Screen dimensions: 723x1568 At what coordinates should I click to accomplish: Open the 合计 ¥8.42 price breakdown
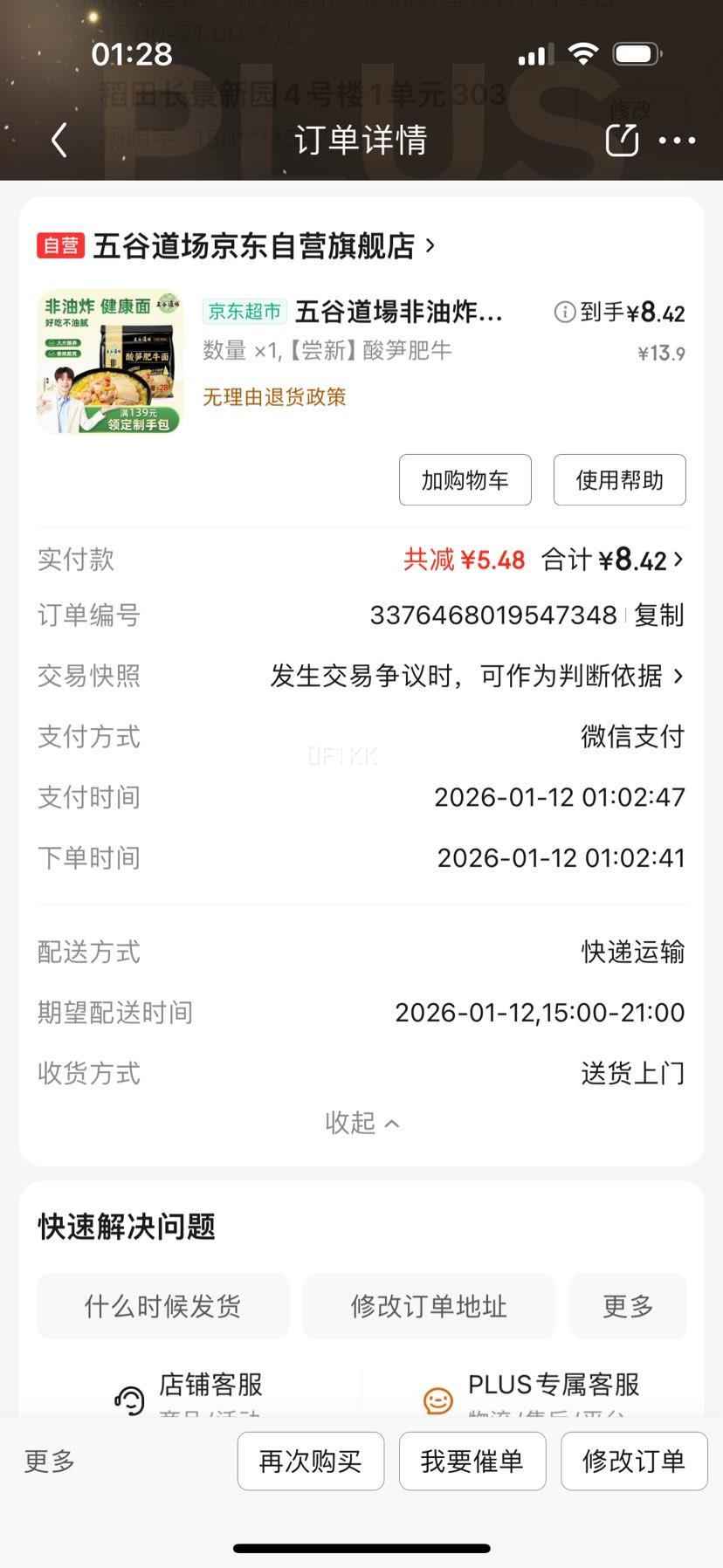(x=611, y=560)
